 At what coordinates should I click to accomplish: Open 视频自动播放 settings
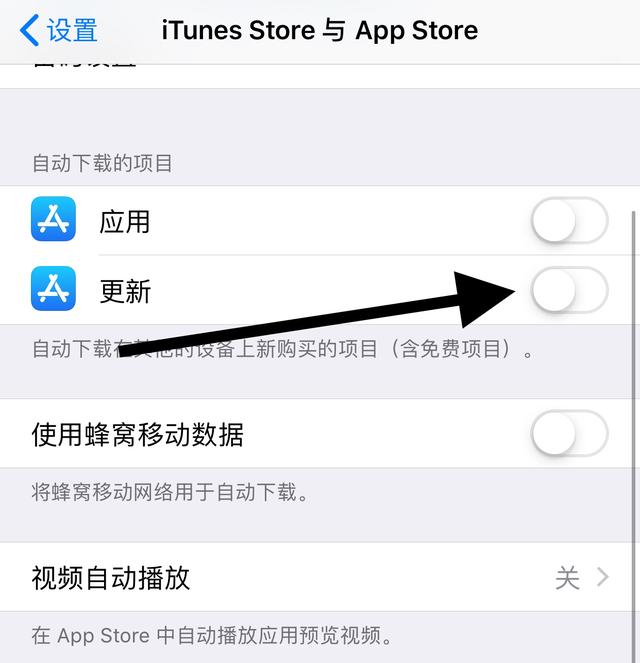[320, 577]
